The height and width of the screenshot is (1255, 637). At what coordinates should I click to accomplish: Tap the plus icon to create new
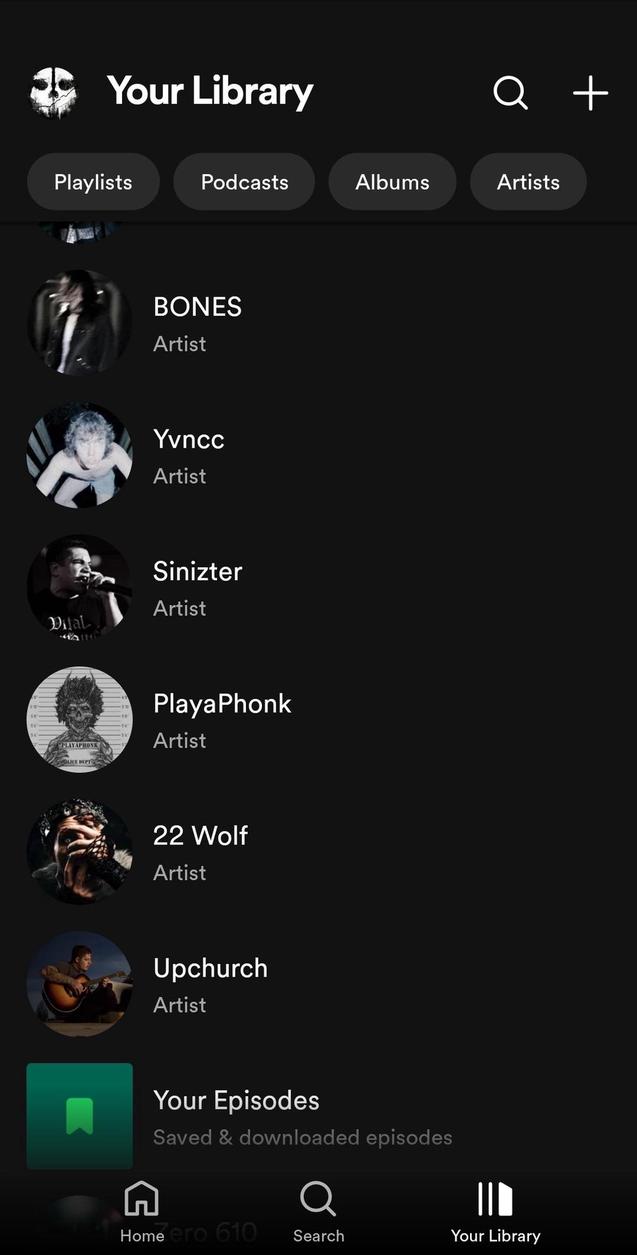coord(590,93)
